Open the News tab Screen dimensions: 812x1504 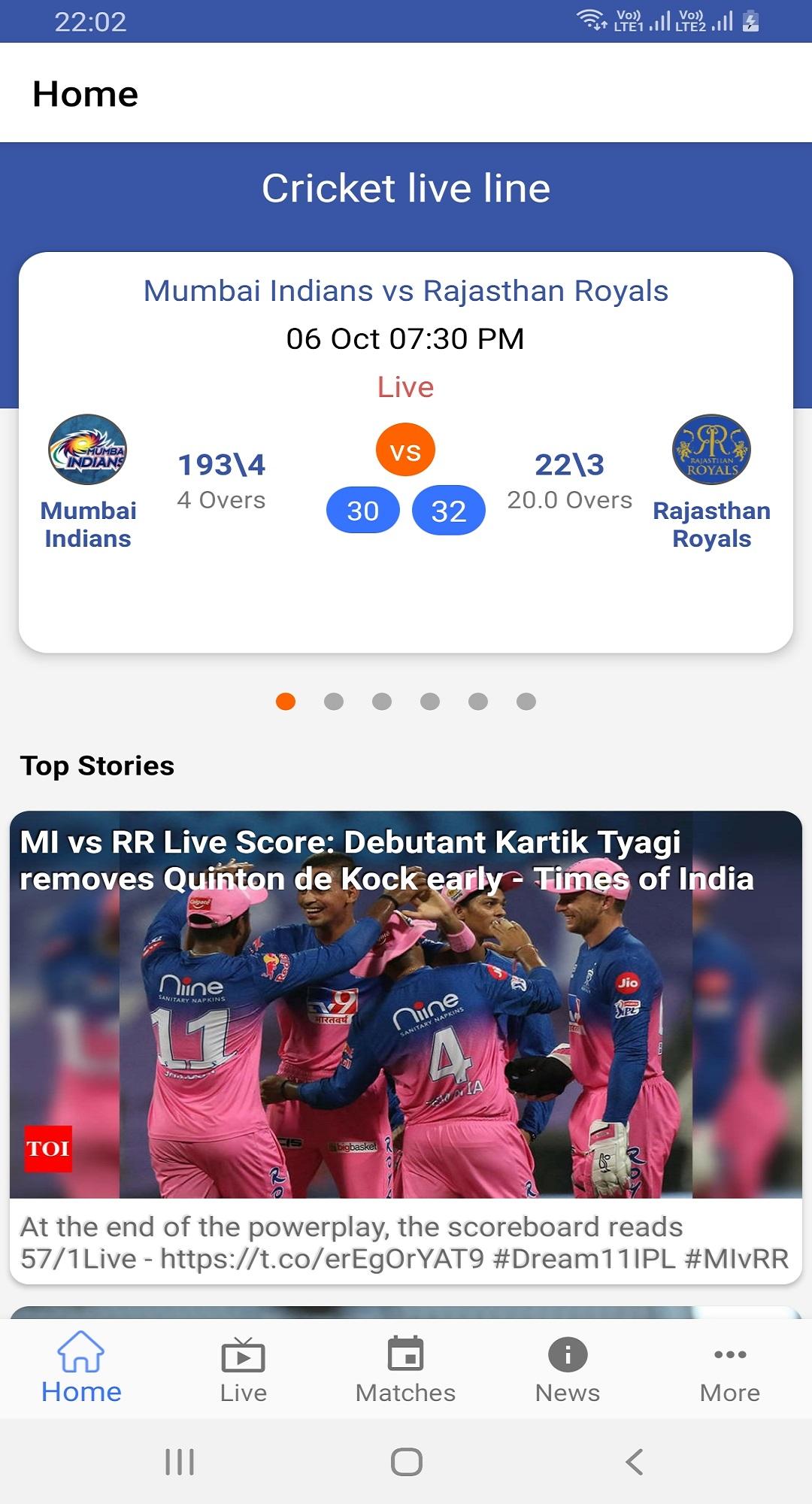[568, 1370]
